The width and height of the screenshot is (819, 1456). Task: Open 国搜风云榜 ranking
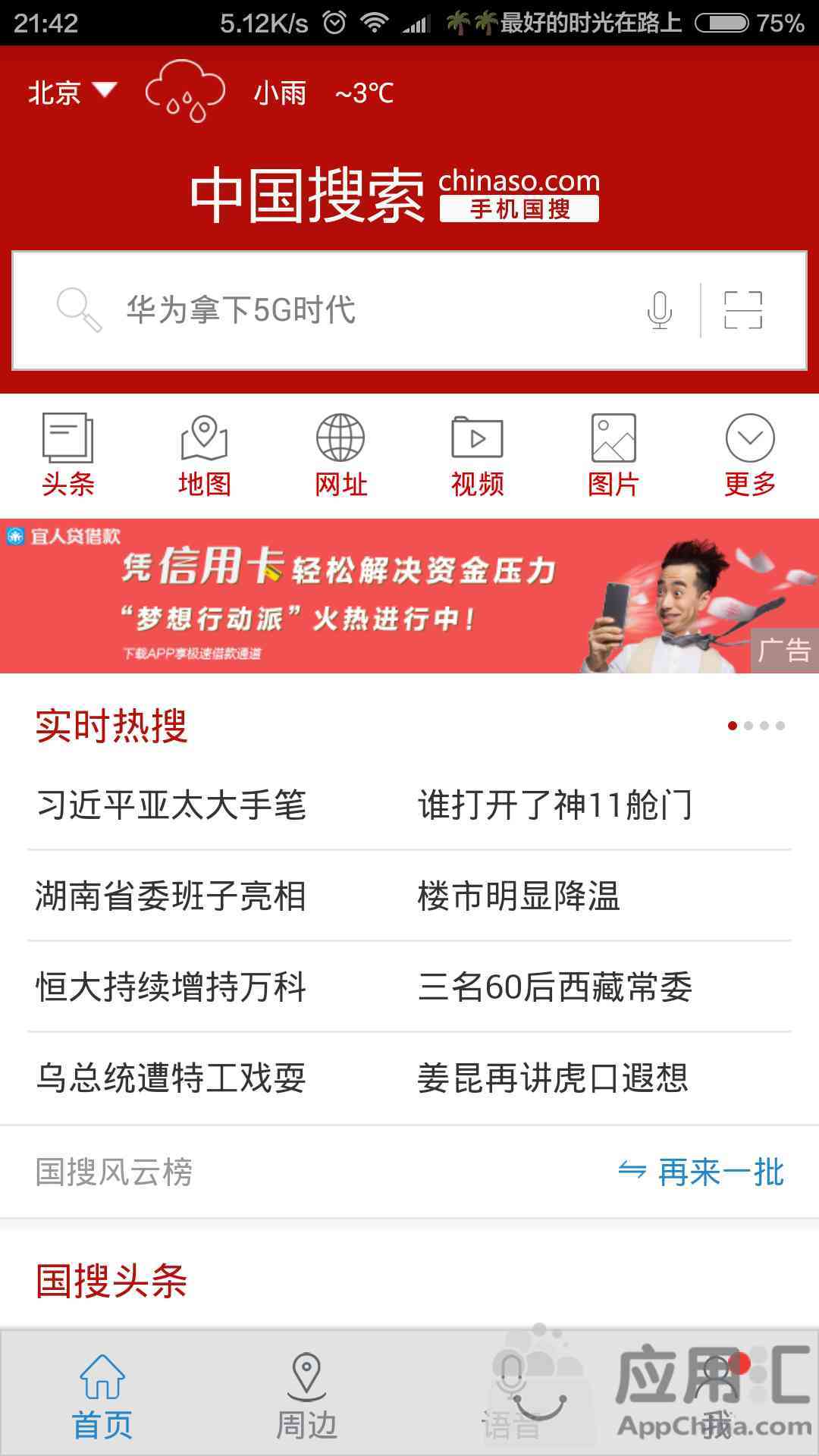[x=115, y=1172]
